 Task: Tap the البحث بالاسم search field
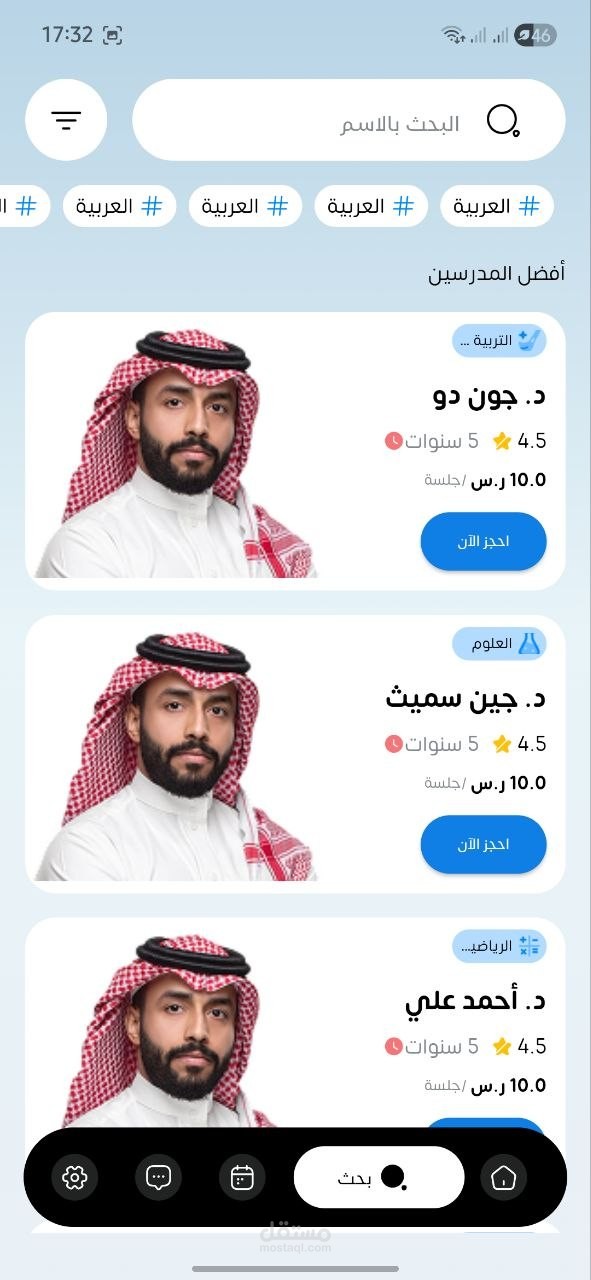coord(349,120)
